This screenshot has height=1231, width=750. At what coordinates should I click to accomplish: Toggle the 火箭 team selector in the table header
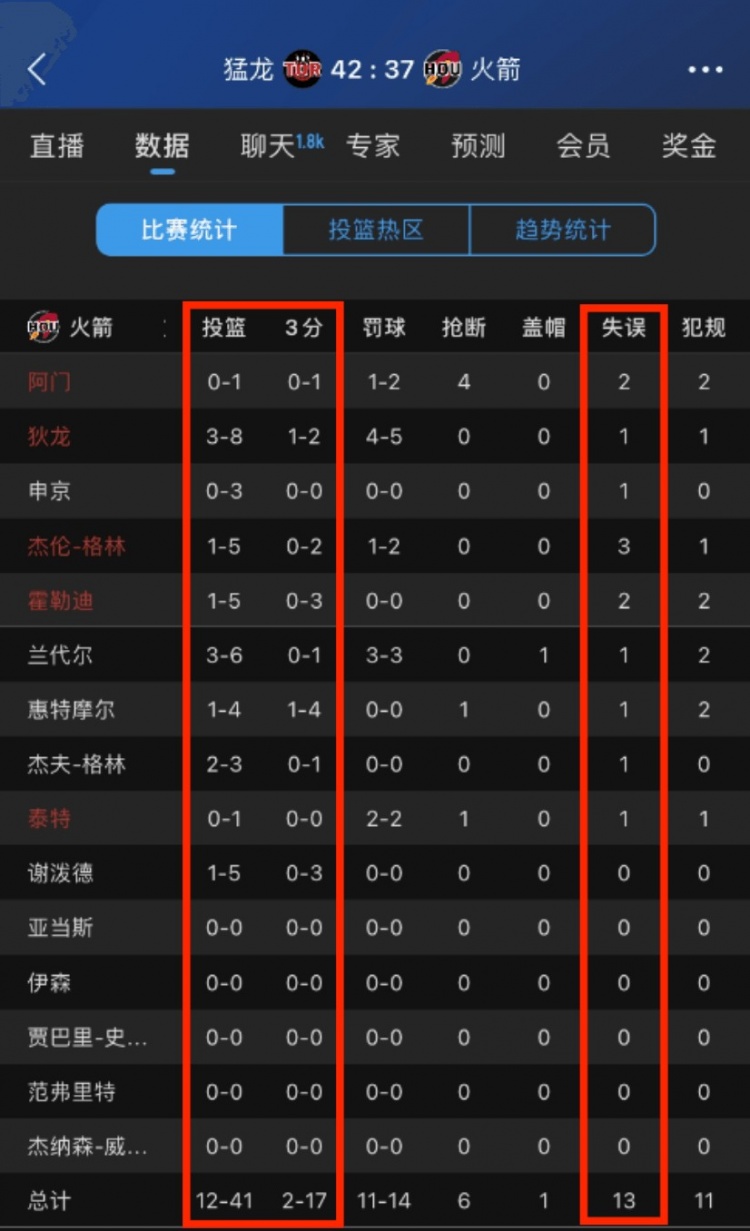pos(90,326)
